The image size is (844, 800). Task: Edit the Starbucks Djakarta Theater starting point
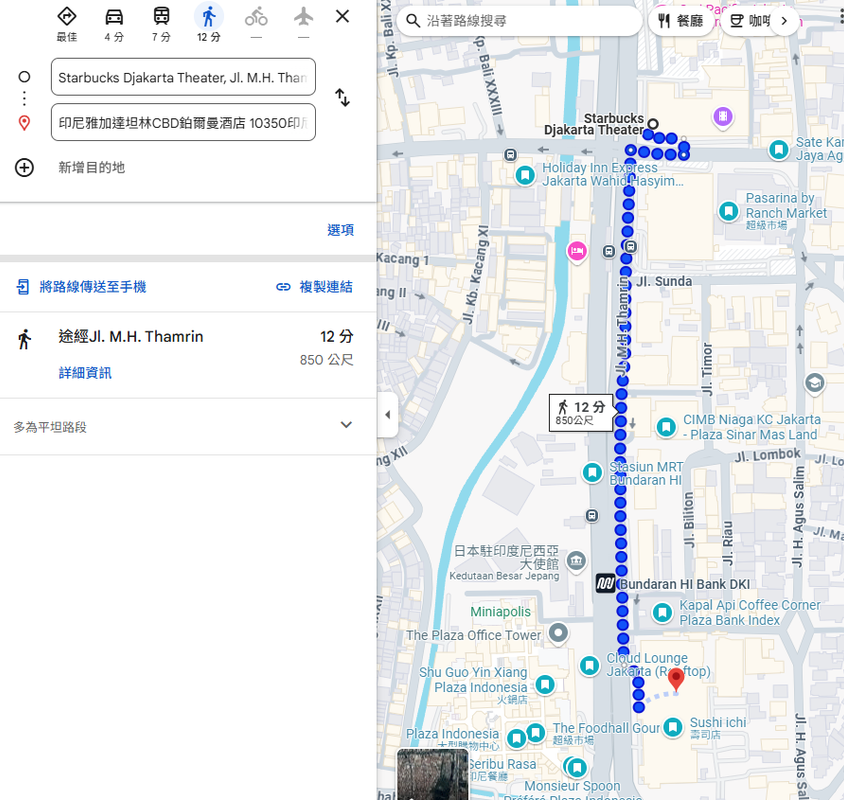183,77
